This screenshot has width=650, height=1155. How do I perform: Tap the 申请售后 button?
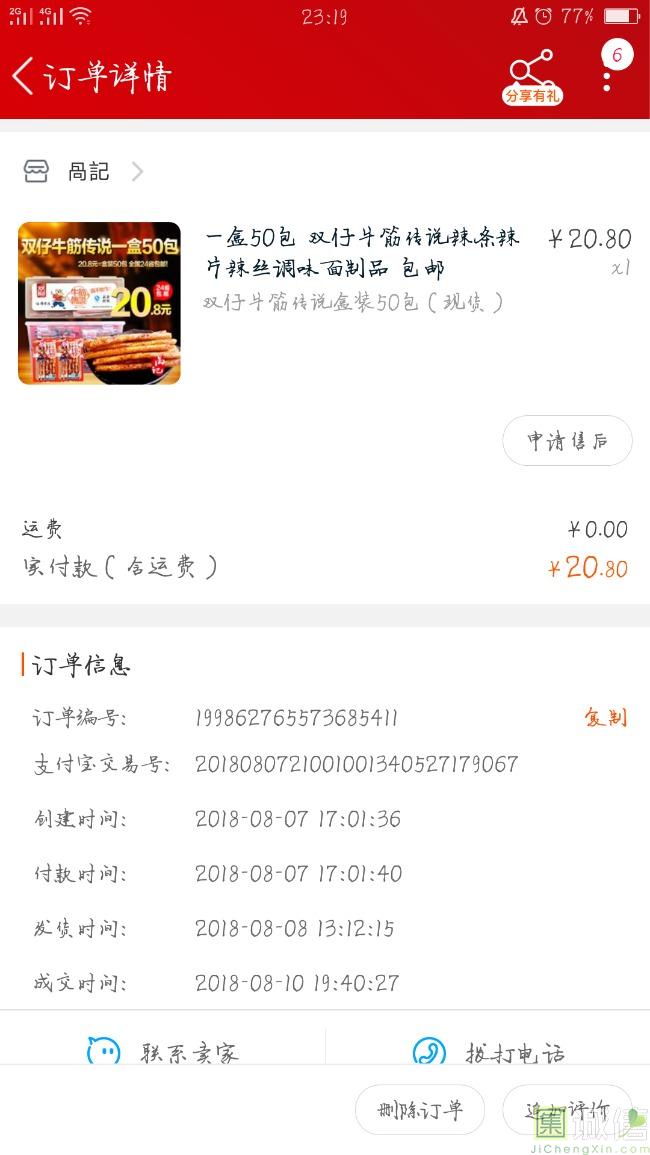[567, 441]
